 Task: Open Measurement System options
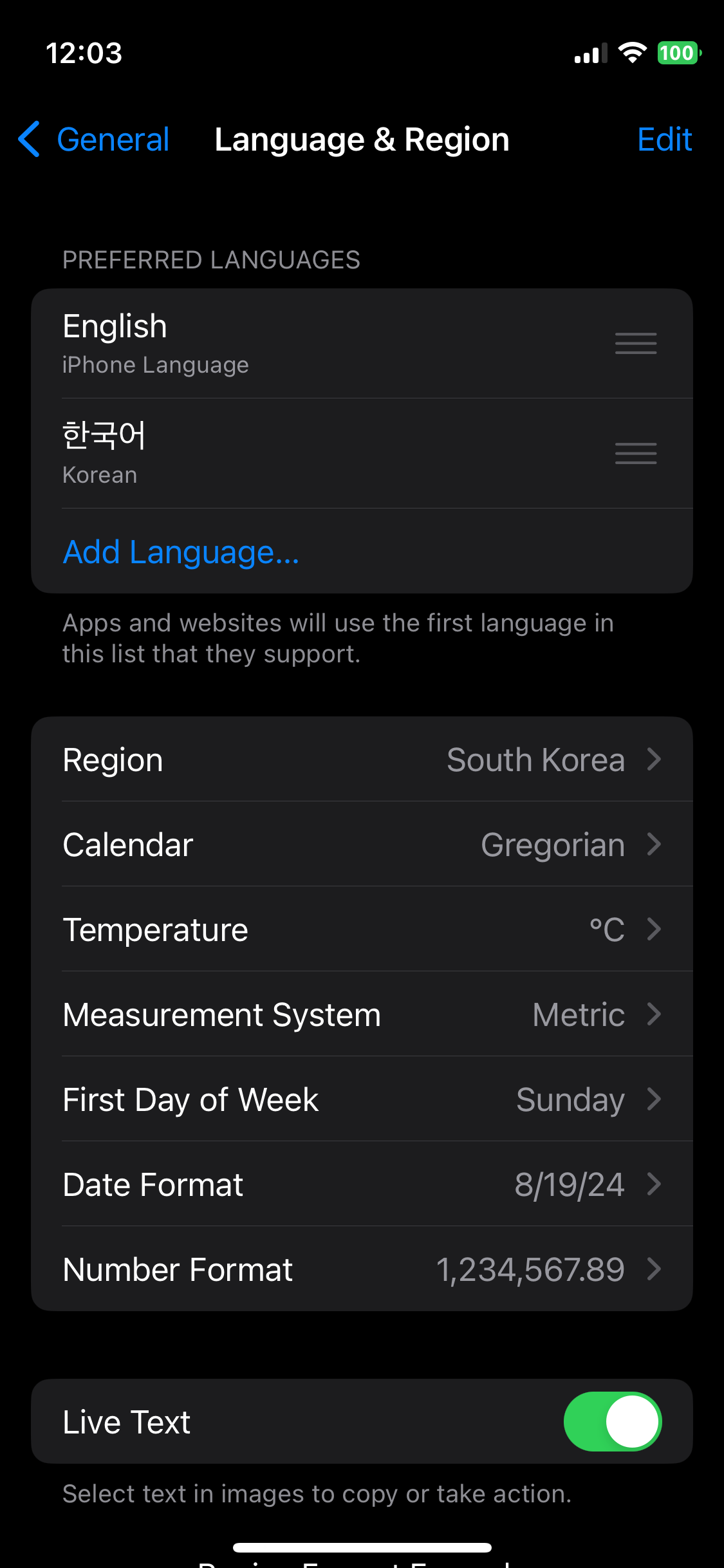pos(362,1014)
